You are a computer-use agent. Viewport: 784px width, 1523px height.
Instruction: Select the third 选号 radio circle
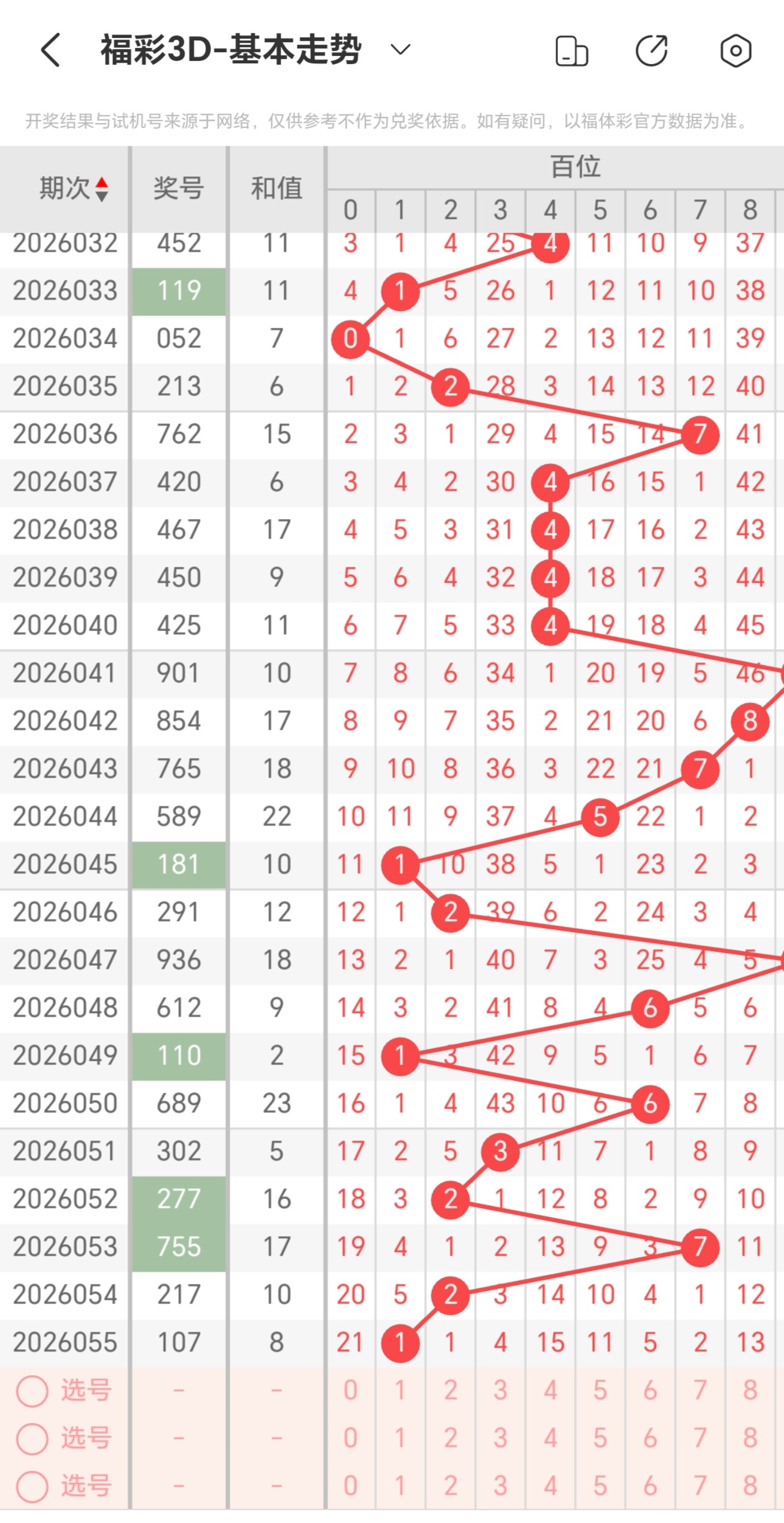(32, 1486)
